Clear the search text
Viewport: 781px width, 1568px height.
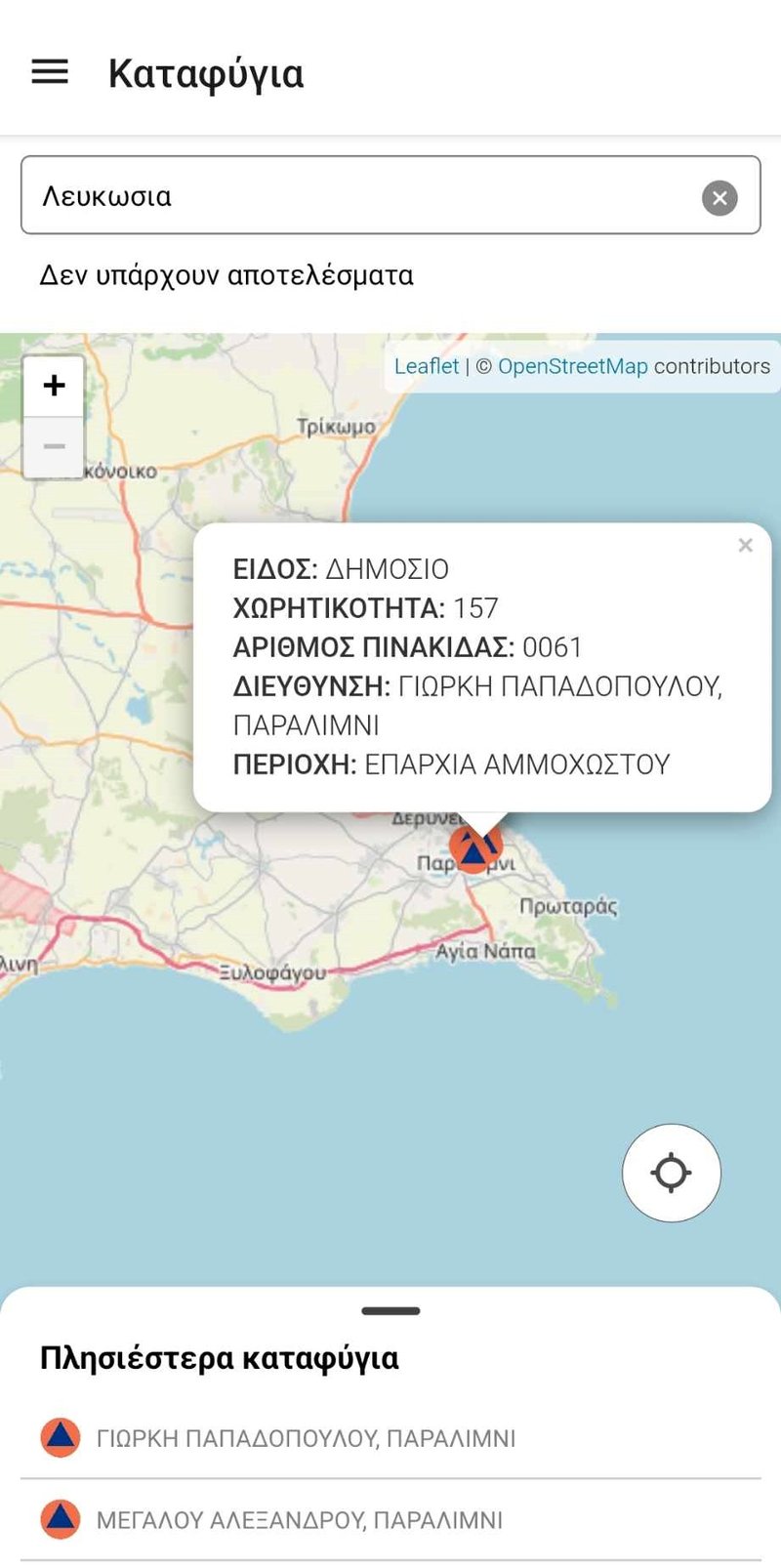point(719,198)
